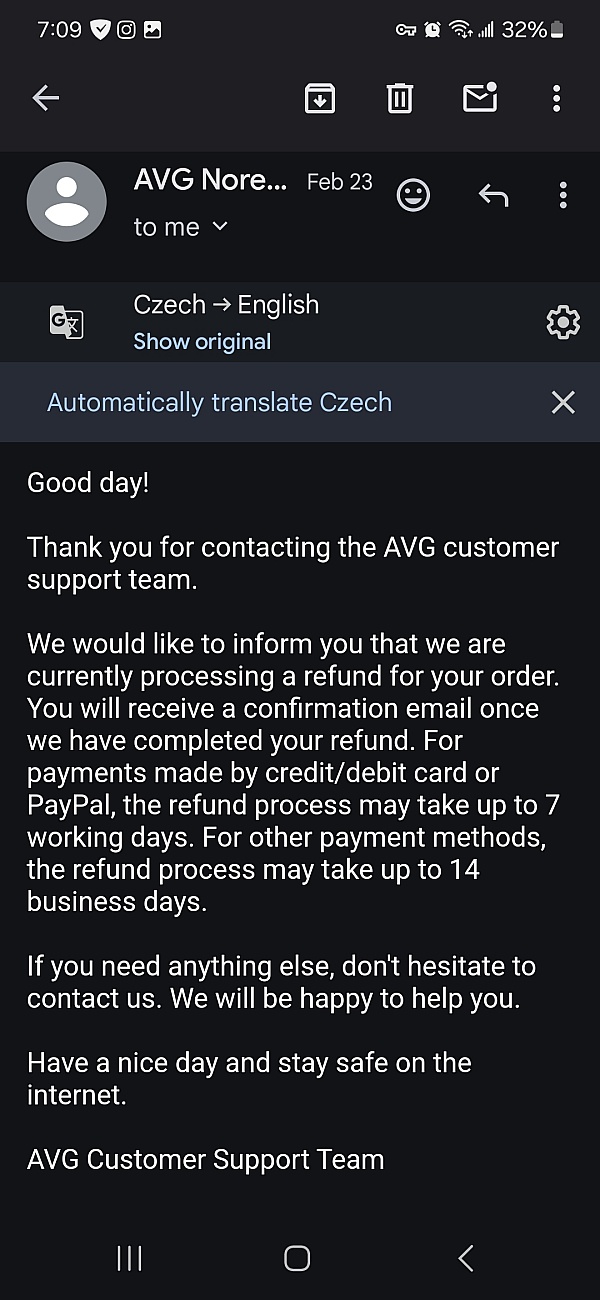This screenshot has height=1300, width=600.
Task: Tap the system home button
Action: click(x=297, y=1258)
